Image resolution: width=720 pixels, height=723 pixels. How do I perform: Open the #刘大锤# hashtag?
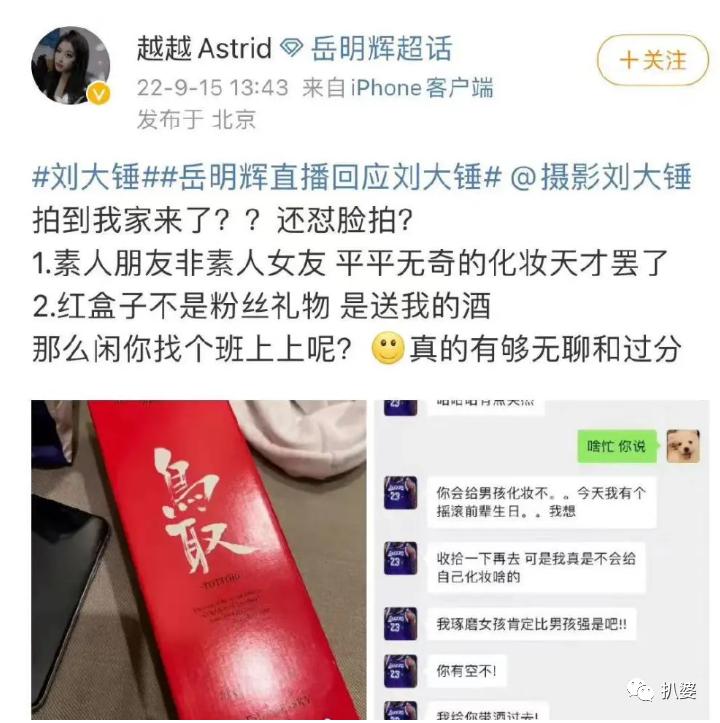pos(85,178)
